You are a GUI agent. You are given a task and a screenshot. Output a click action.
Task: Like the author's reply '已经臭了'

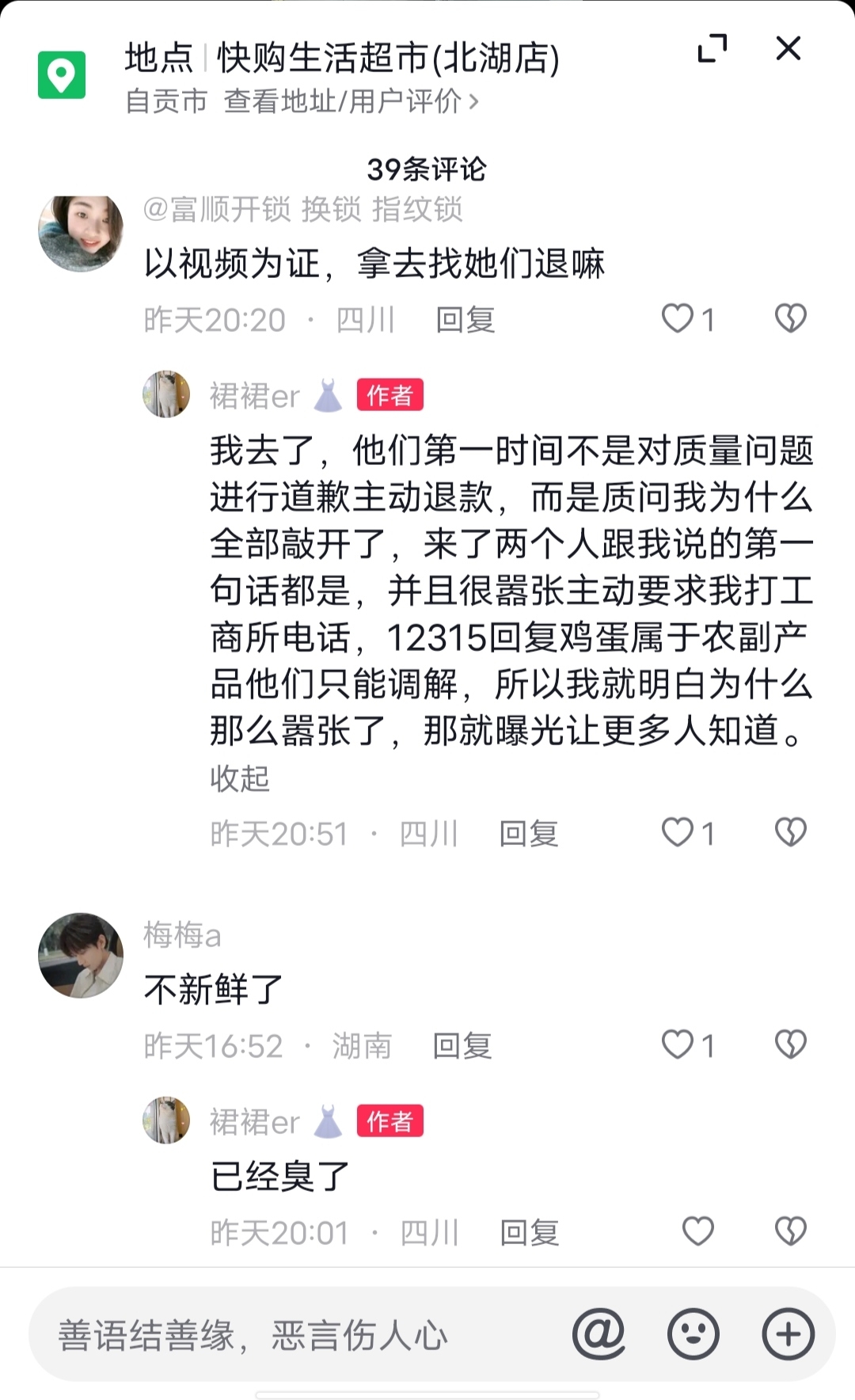coord(697,1231)
